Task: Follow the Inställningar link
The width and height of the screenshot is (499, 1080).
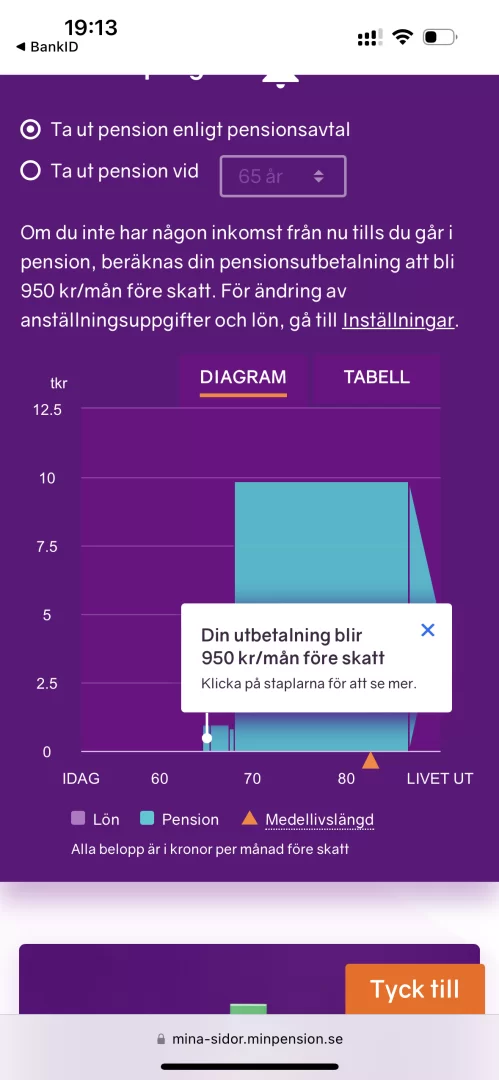Action: tap(398, 320)
